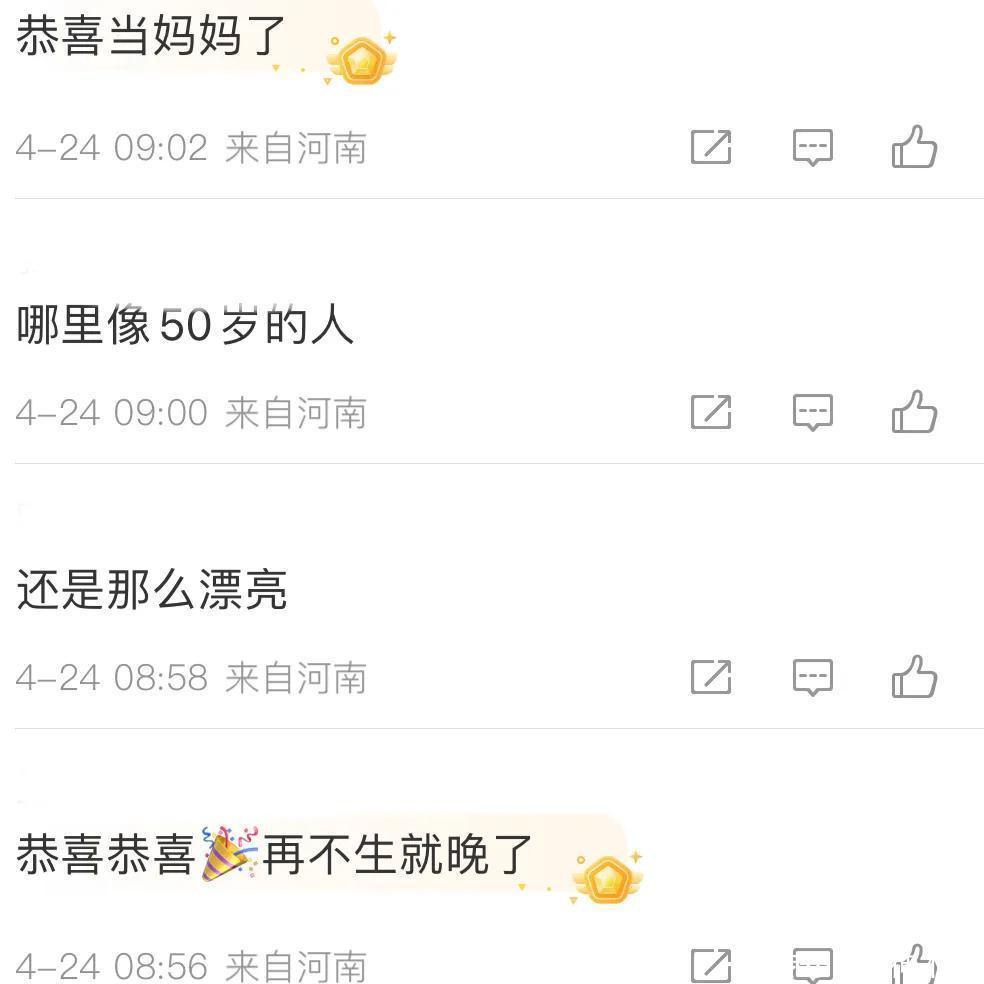Reply to the comment '恭喜恭喜再不生就晚了'
This screenshot has width=984, height=984.
tap(812, 964)
